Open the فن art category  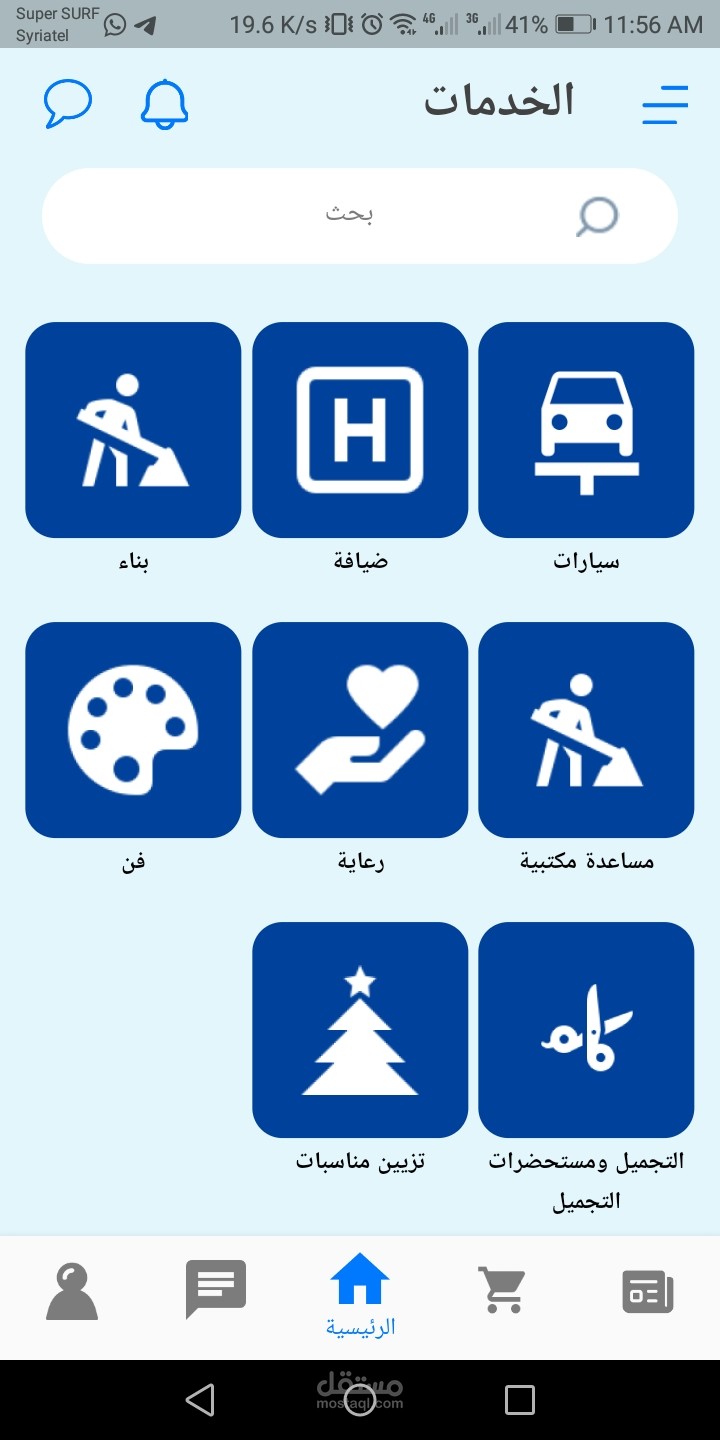point(133,730)
